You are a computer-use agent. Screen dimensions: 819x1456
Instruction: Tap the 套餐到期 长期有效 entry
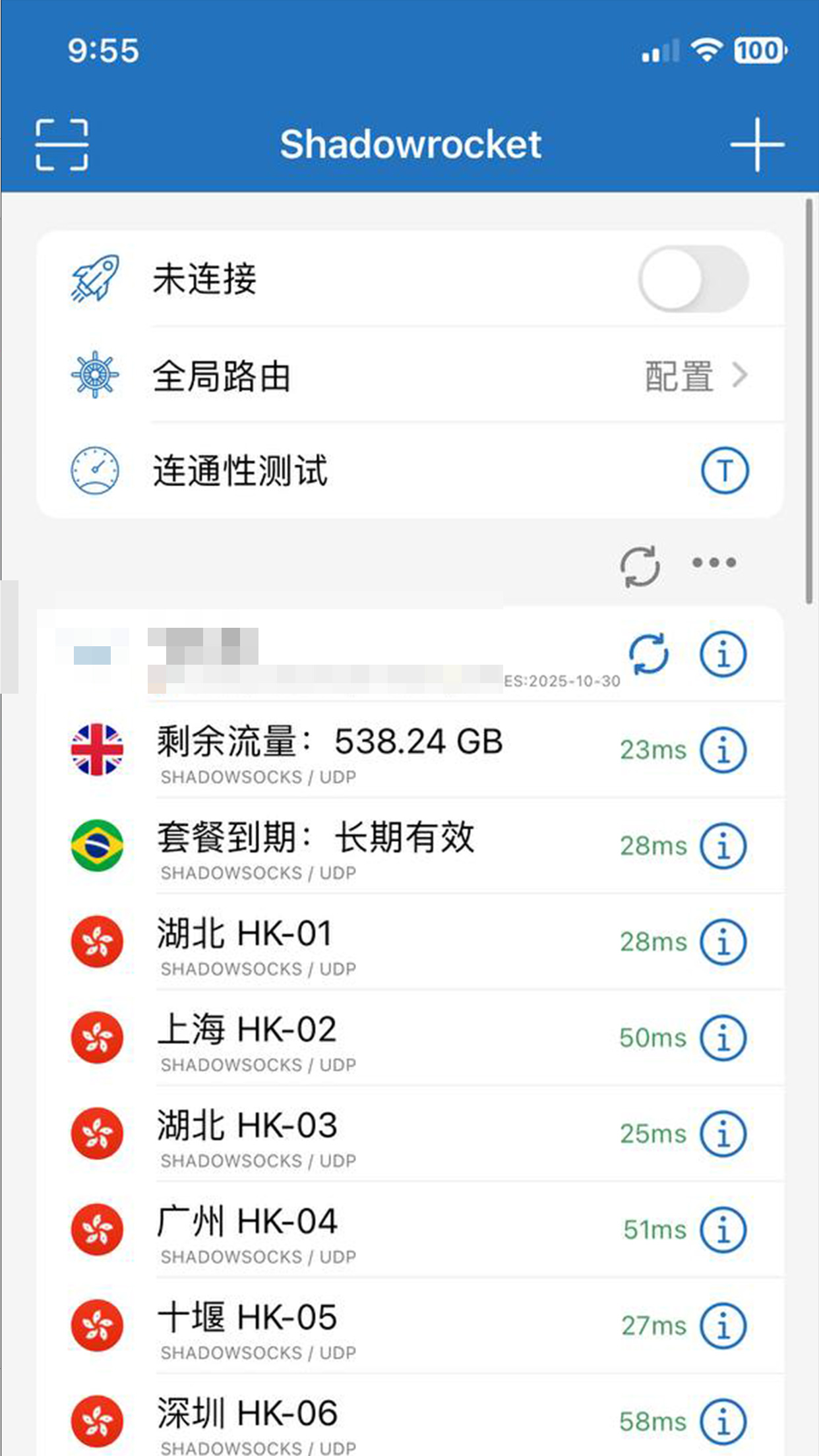point(330,846)
